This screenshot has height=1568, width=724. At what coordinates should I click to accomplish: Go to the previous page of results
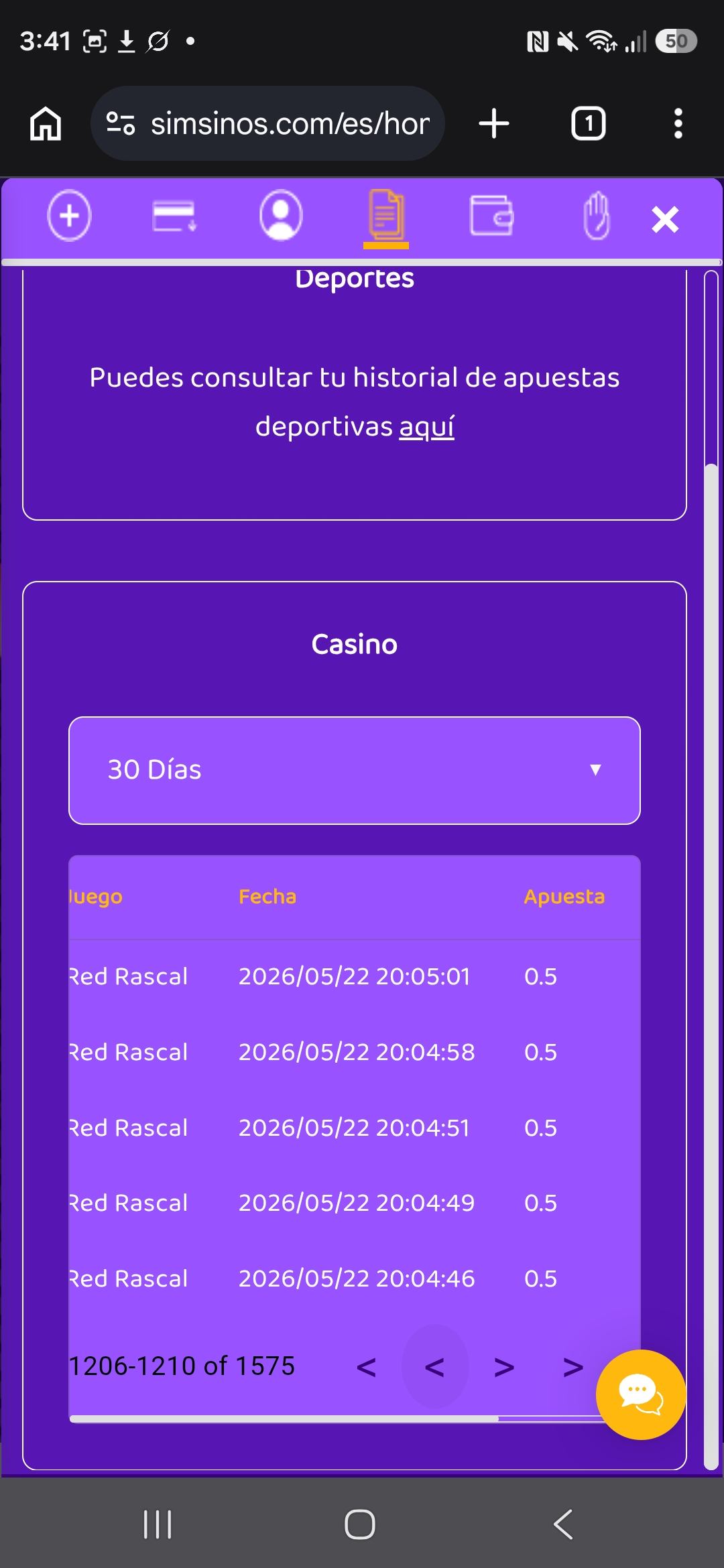[x=434, y=1367]
